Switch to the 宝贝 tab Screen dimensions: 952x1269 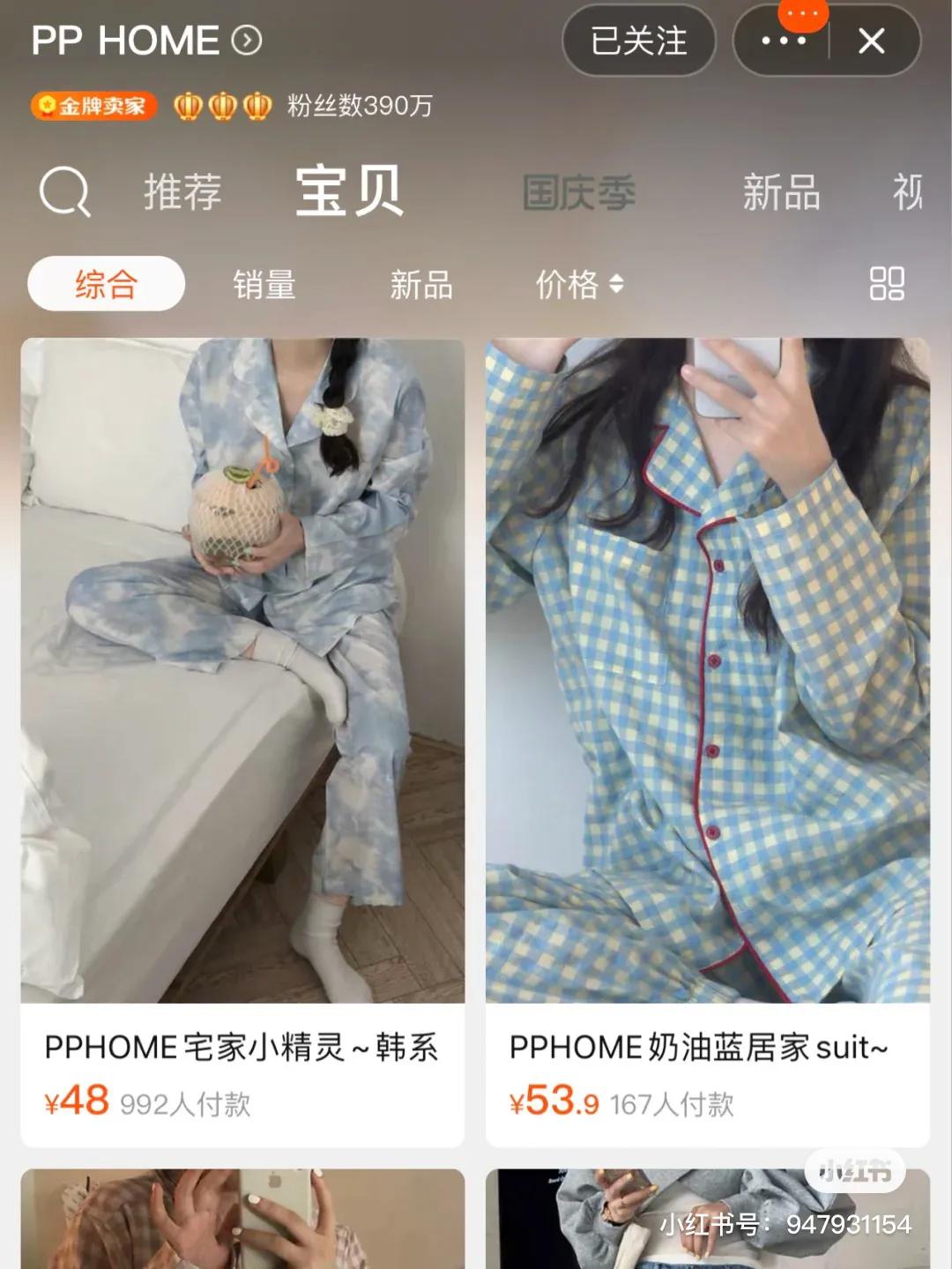(351, 192)
